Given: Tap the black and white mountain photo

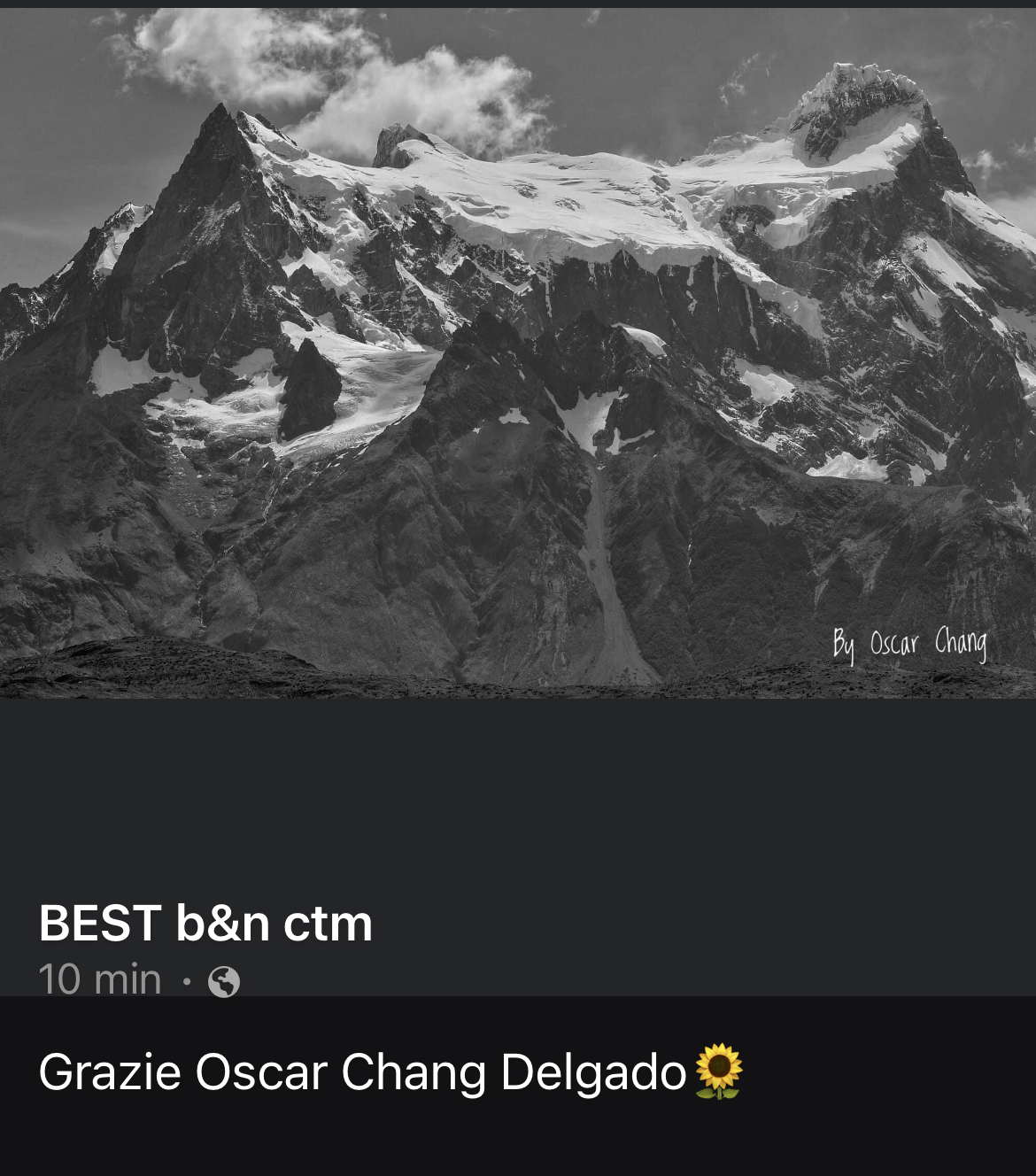Looking at the screenshot, I should tap(518, 354).
